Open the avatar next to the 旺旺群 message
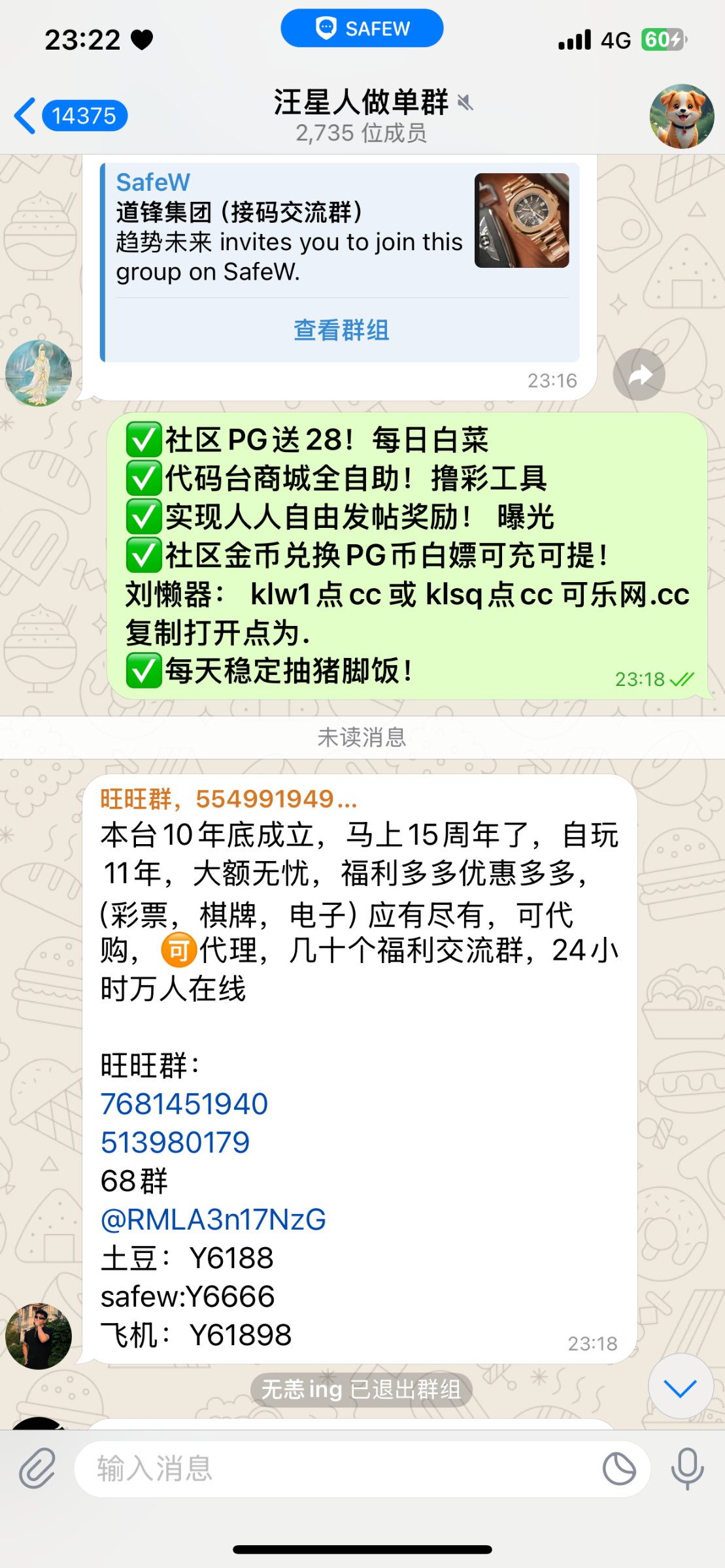 (39, 1336)
